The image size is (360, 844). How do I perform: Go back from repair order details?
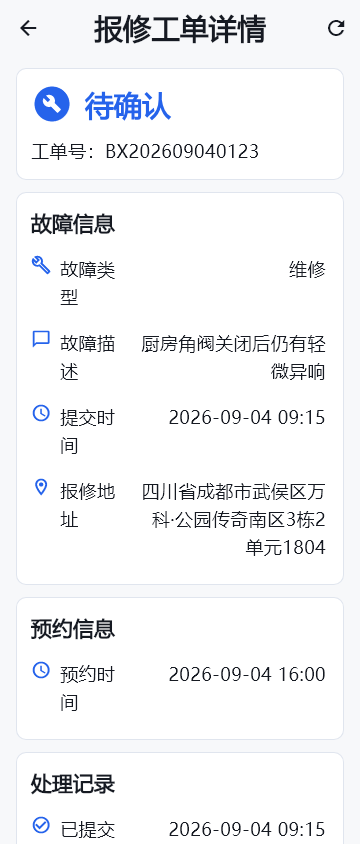tap(28, 28)
